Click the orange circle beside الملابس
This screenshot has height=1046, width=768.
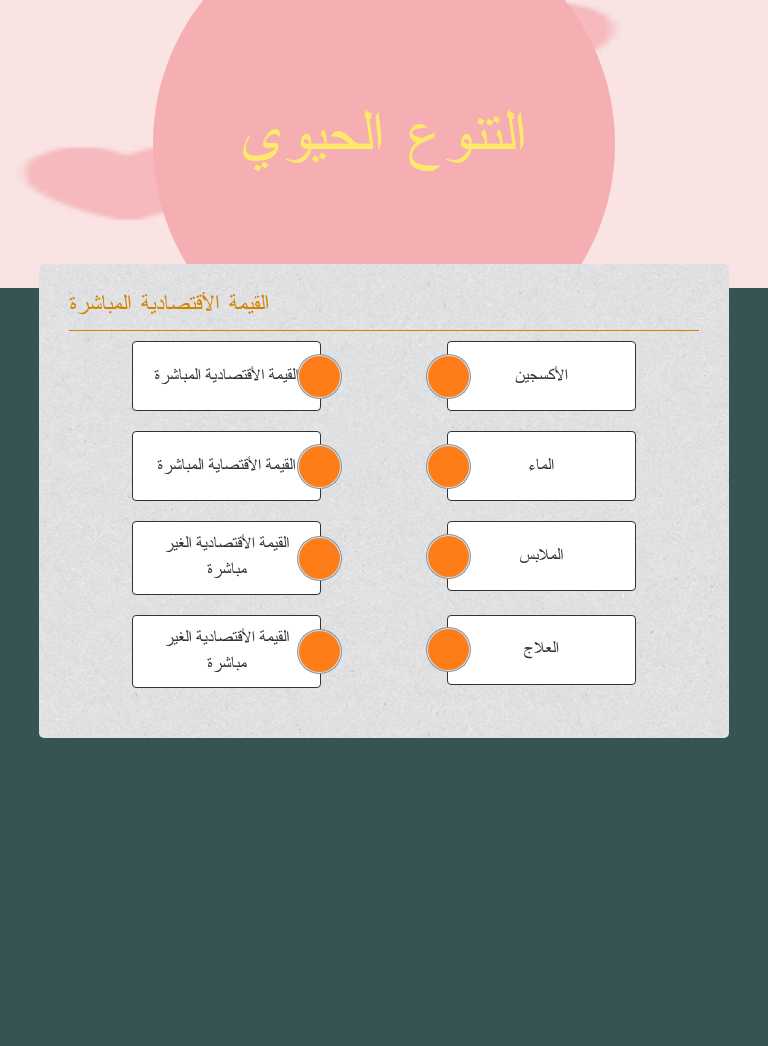[x=448, y=556]
